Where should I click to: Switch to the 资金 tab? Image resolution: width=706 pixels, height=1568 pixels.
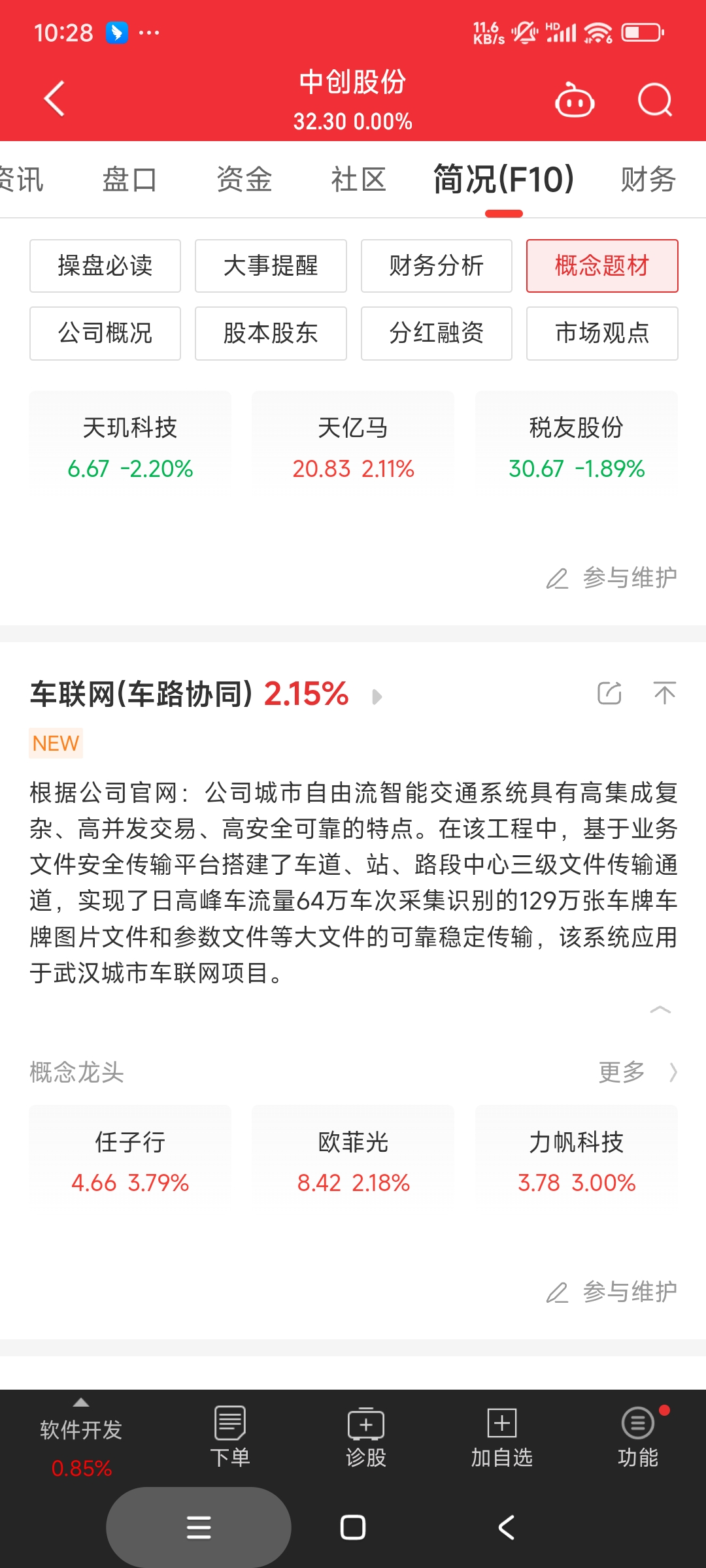(x=244, y=179)
